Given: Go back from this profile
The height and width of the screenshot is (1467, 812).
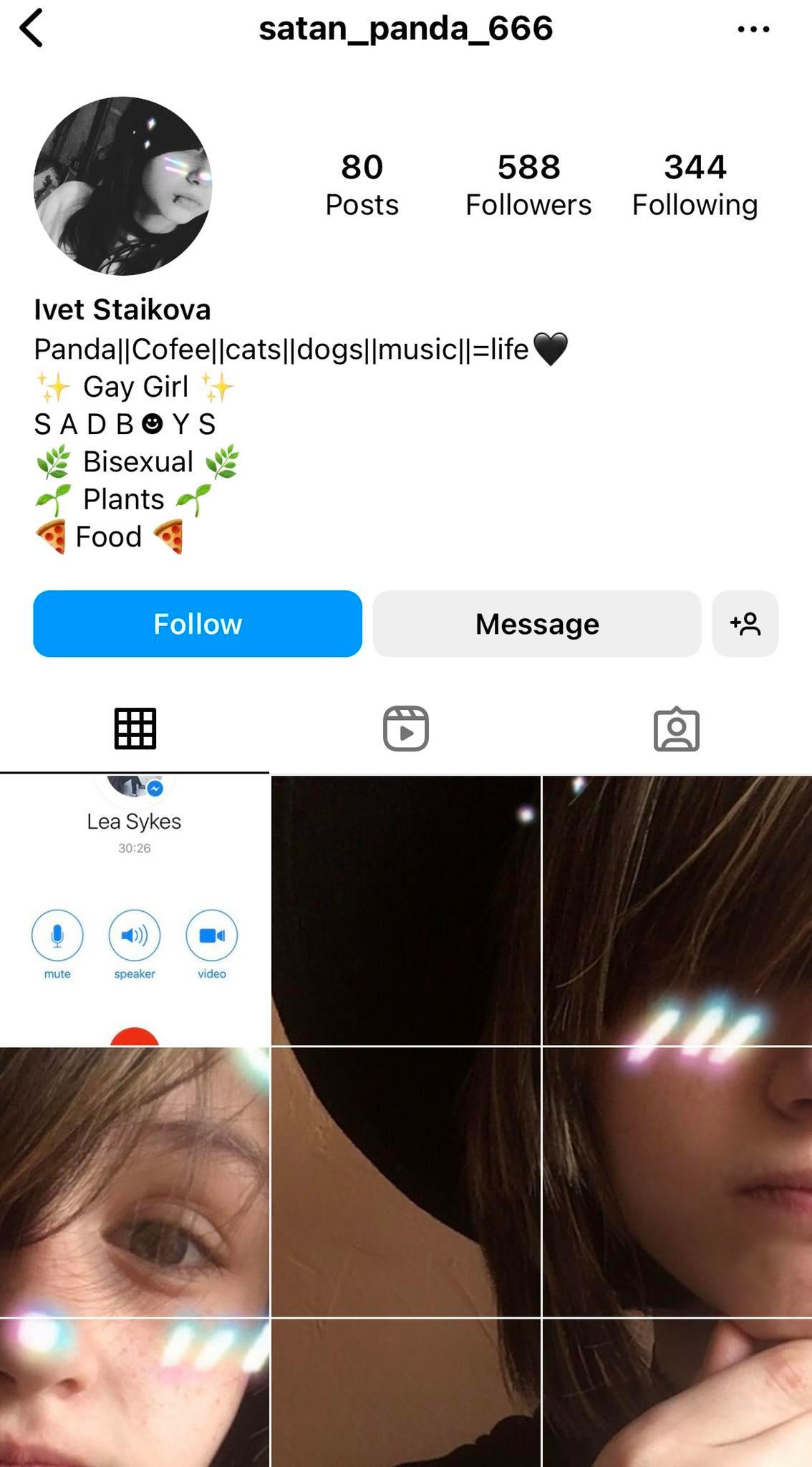Looking at the screenshot, I should pos(32,29).
